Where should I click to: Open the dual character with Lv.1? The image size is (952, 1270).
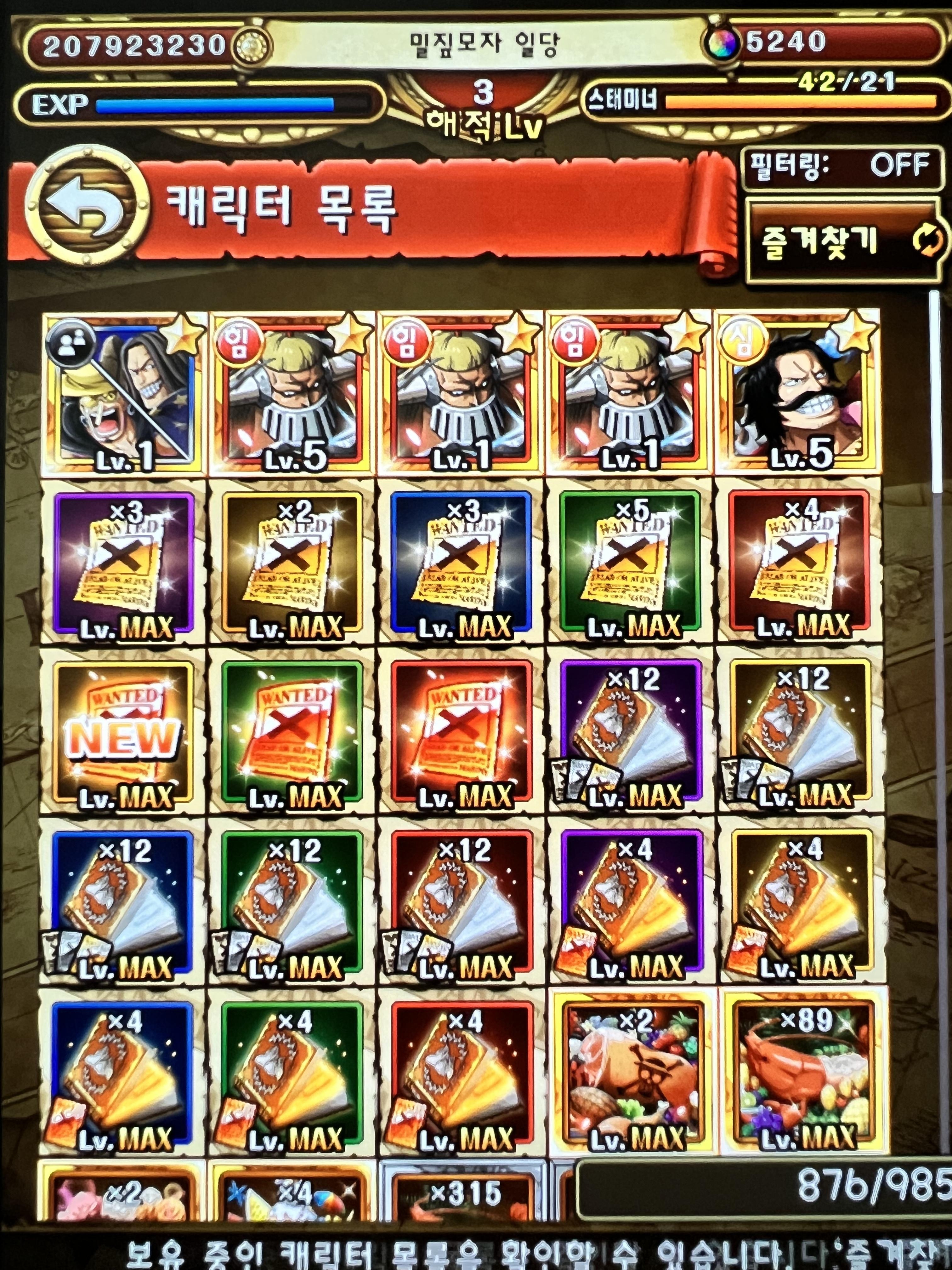click(x=124, y=394)
